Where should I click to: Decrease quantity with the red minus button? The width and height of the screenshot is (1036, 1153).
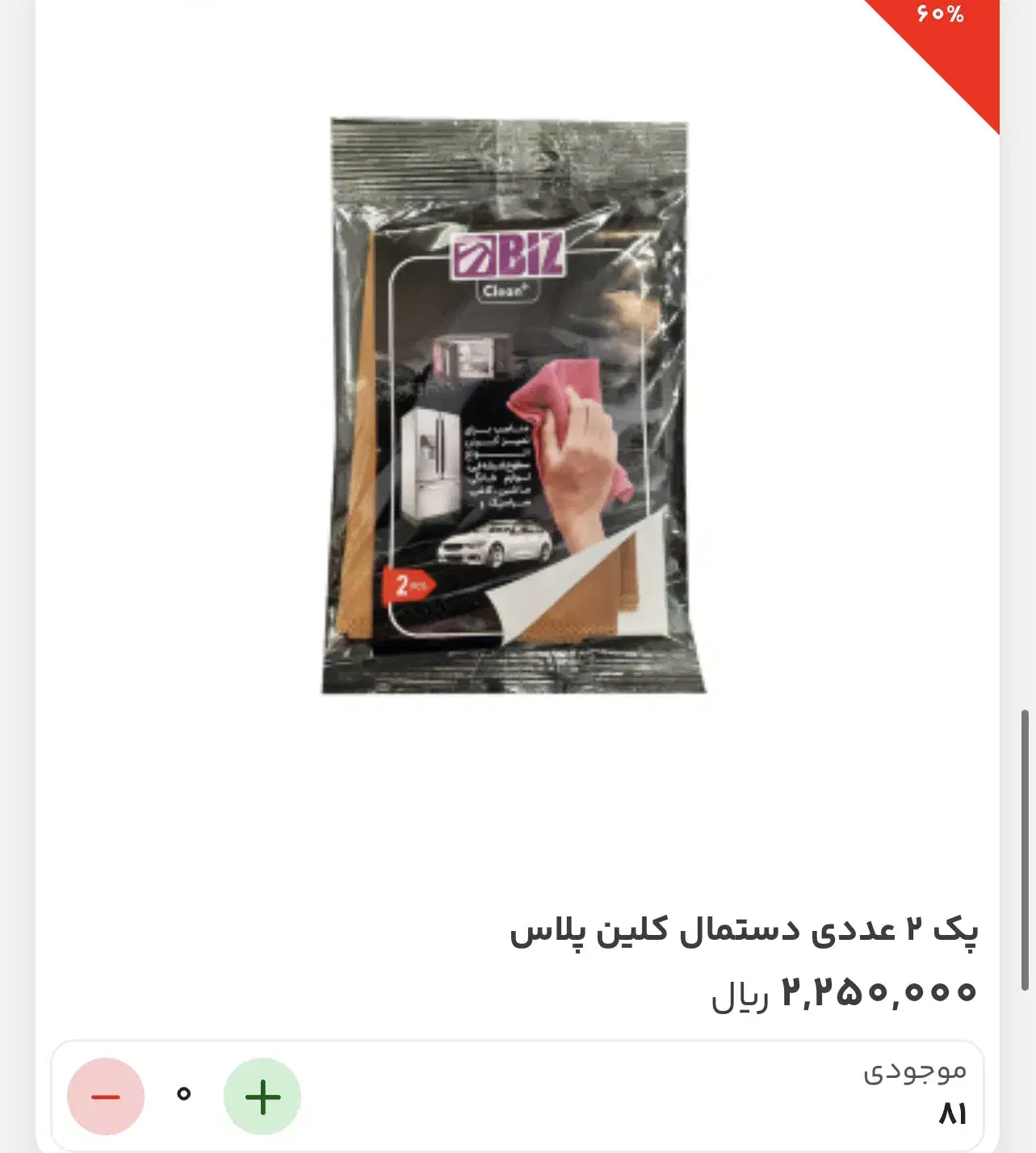pyautogui.click(x=106, y=1096)
